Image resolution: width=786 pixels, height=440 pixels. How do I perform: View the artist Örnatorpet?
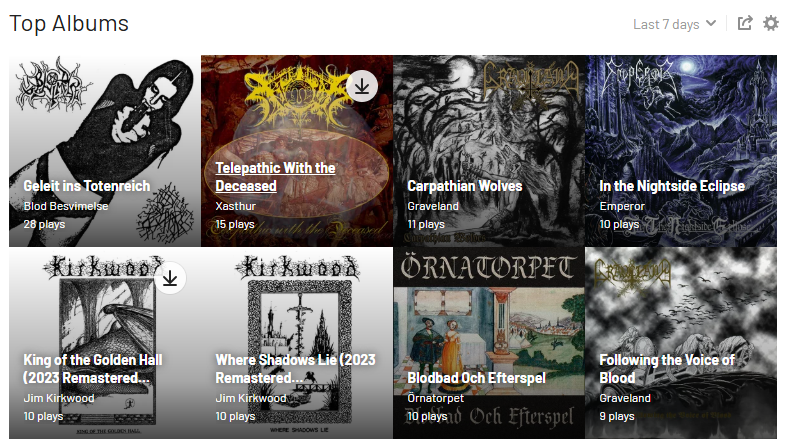[x=438, y=398]
